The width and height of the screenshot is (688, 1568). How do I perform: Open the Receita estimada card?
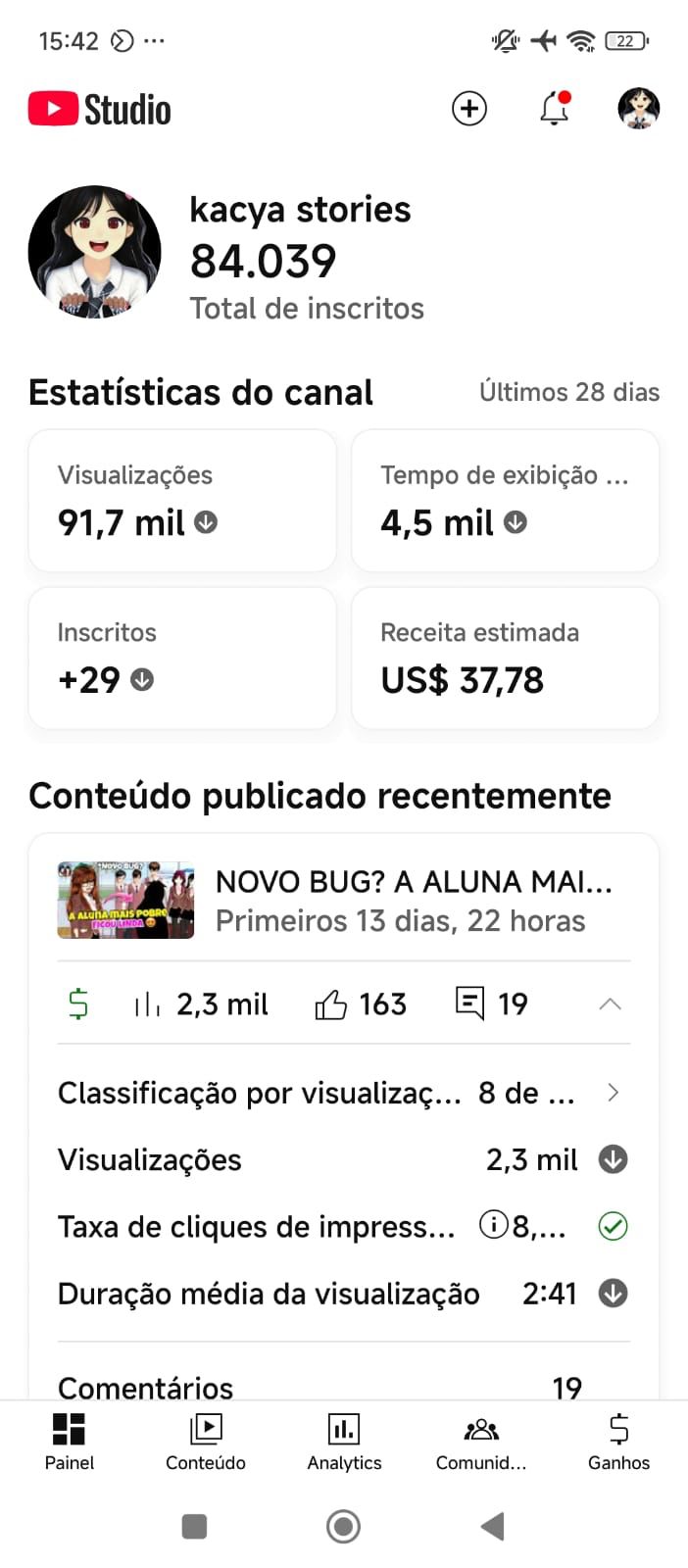click(x=505, y=658)
